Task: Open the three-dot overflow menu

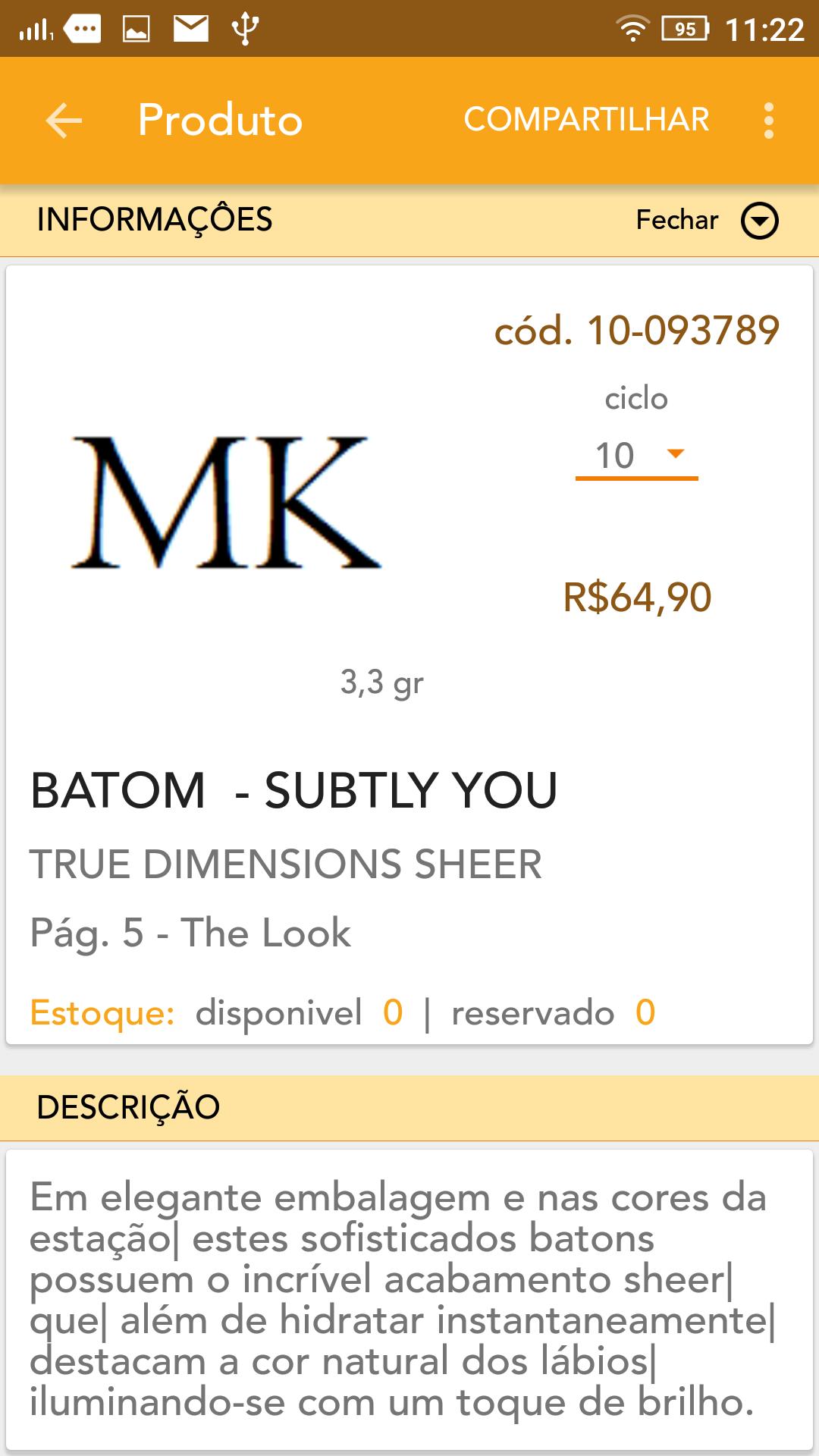Action: tap(768, 121)
